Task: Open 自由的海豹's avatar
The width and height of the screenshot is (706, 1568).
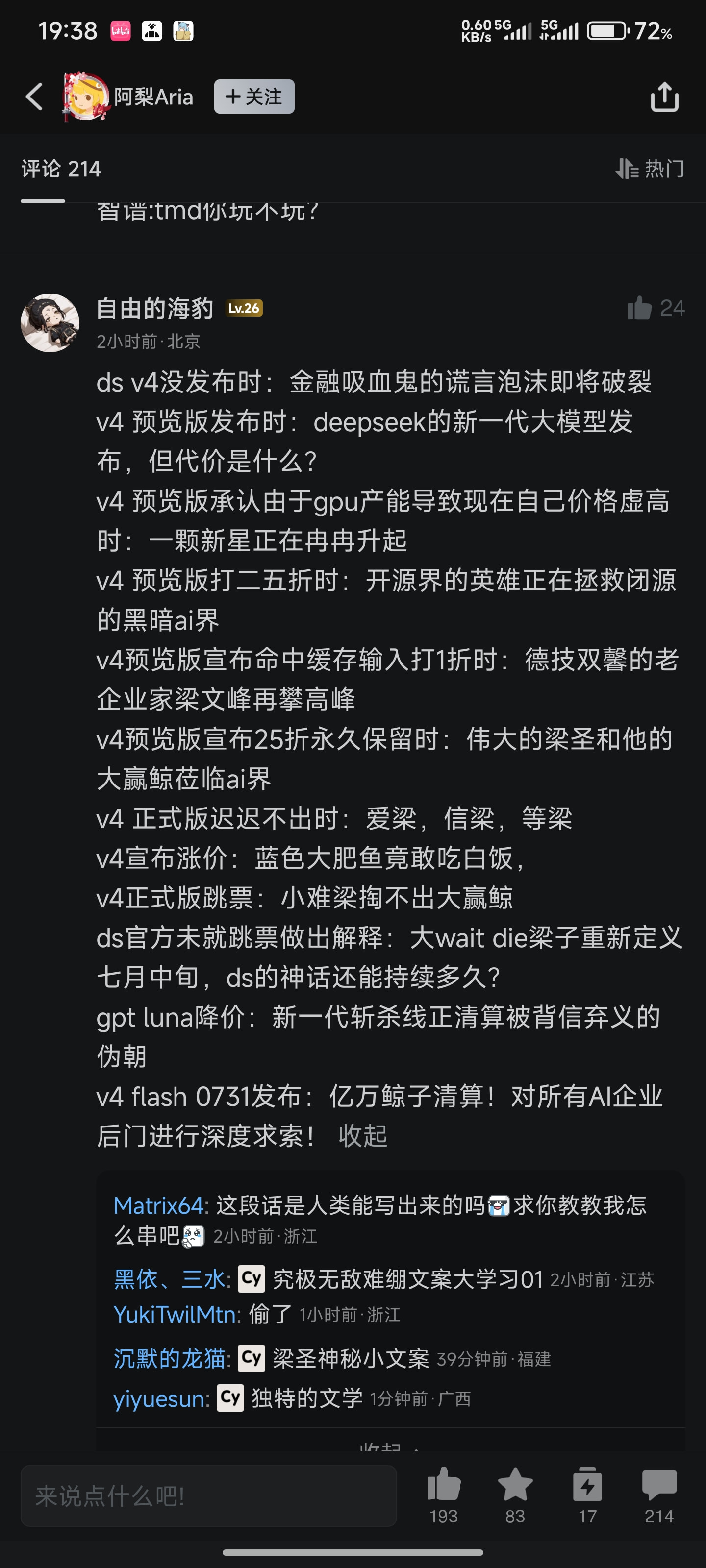Action: [50, 323]
